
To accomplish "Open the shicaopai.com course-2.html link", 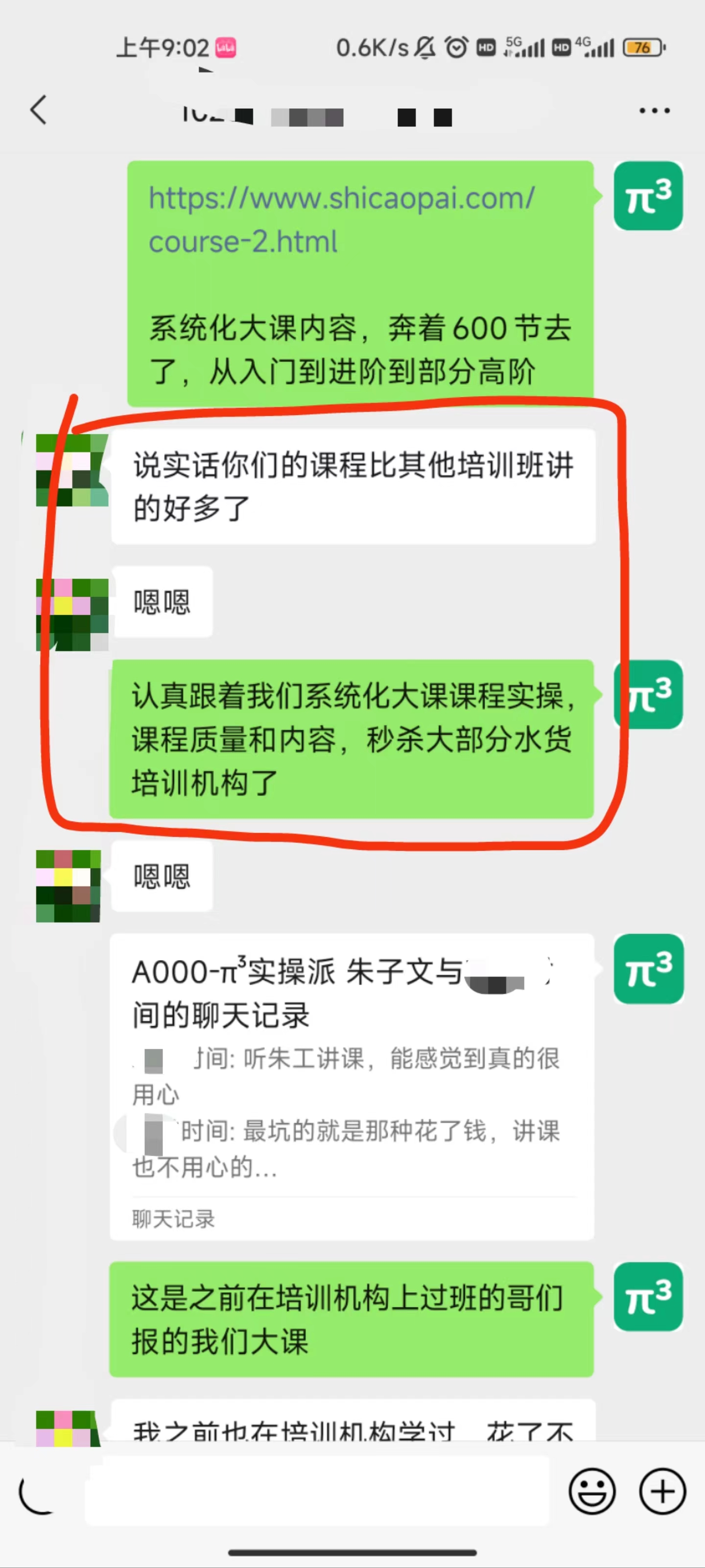I will [341, 219].
